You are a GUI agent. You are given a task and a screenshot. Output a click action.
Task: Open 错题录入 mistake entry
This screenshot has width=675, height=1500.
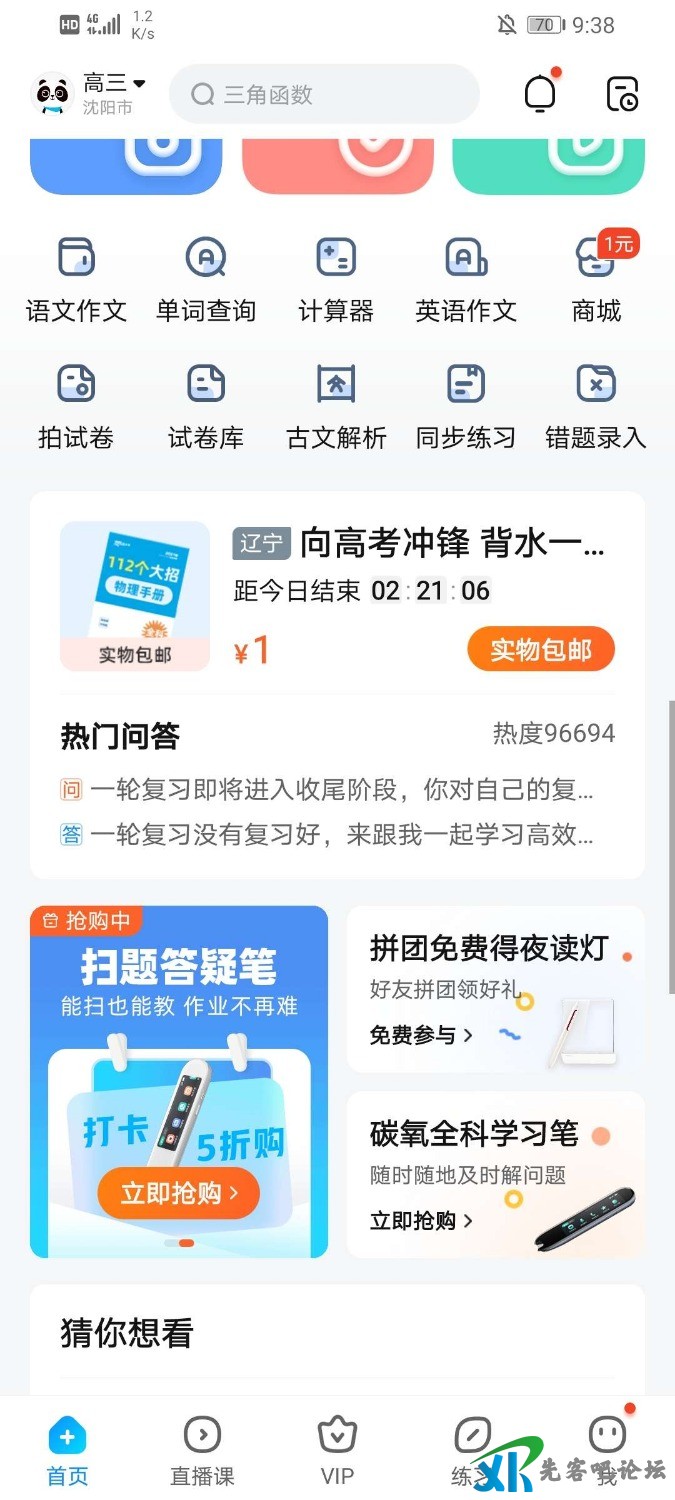coord(596,407)
